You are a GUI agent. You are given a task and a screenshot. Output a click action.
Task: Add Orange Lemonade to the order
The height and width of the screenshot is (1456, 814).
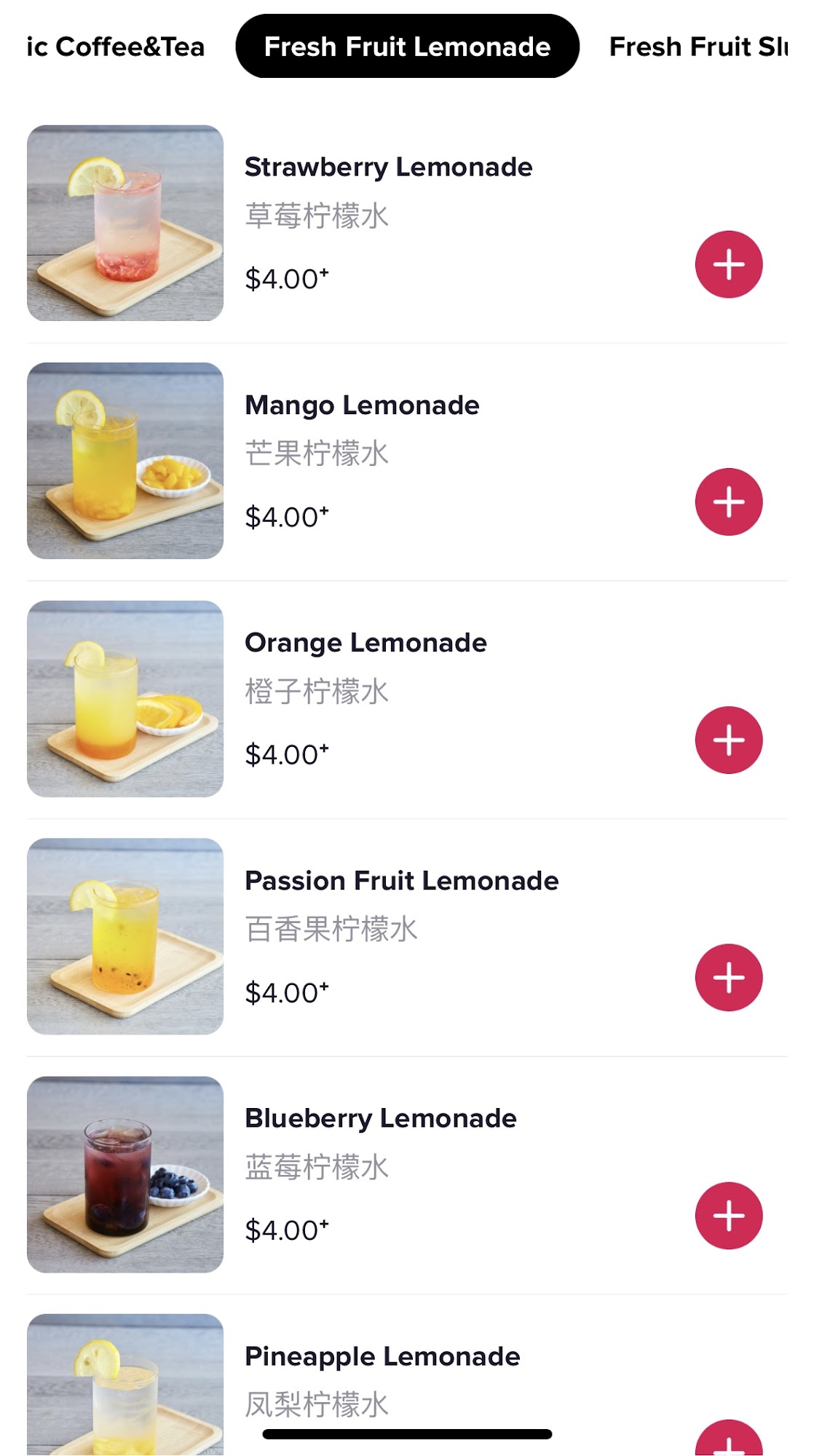[728, 740]
